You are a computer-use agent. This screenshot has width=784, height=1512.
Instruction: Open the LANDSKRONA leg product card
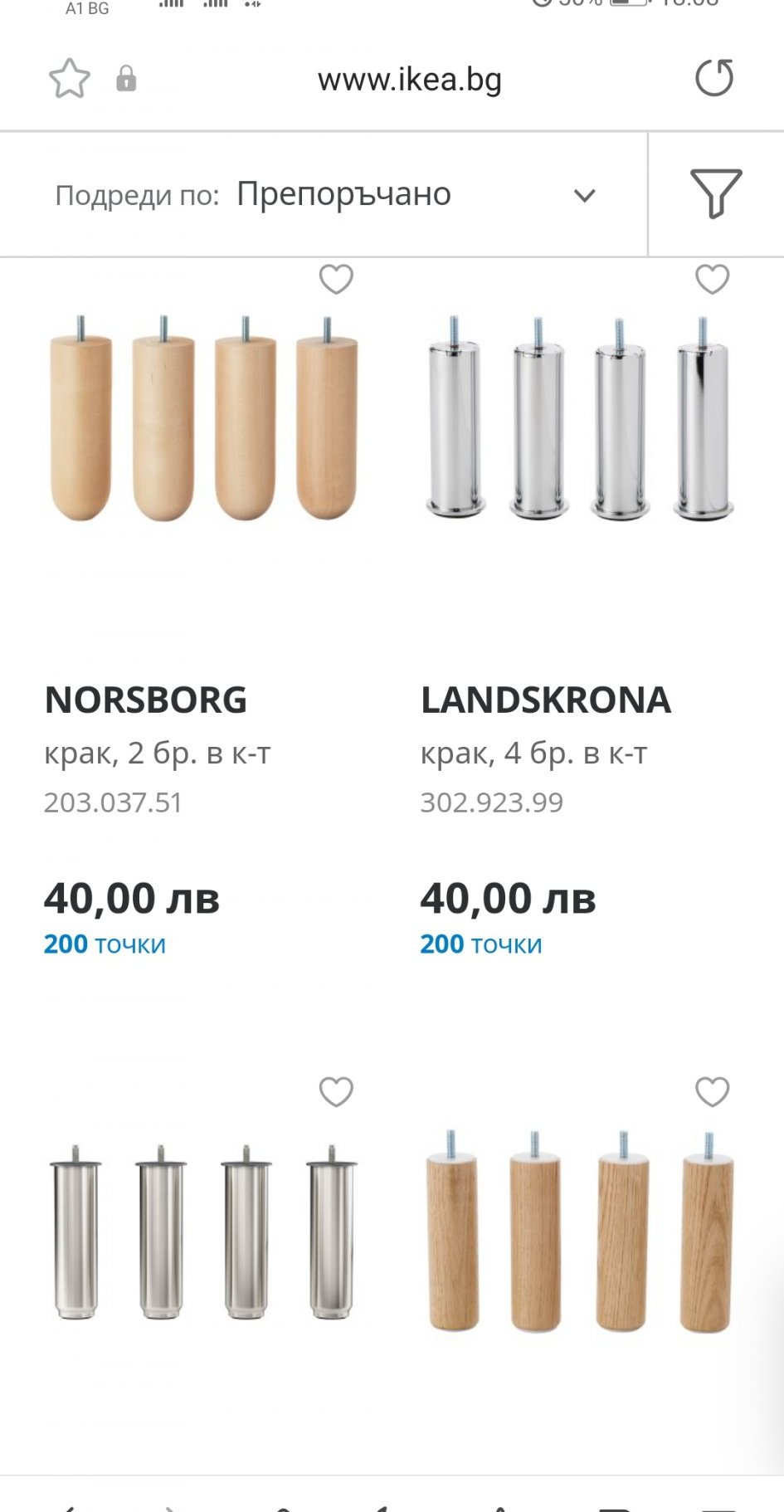(545, 700)
